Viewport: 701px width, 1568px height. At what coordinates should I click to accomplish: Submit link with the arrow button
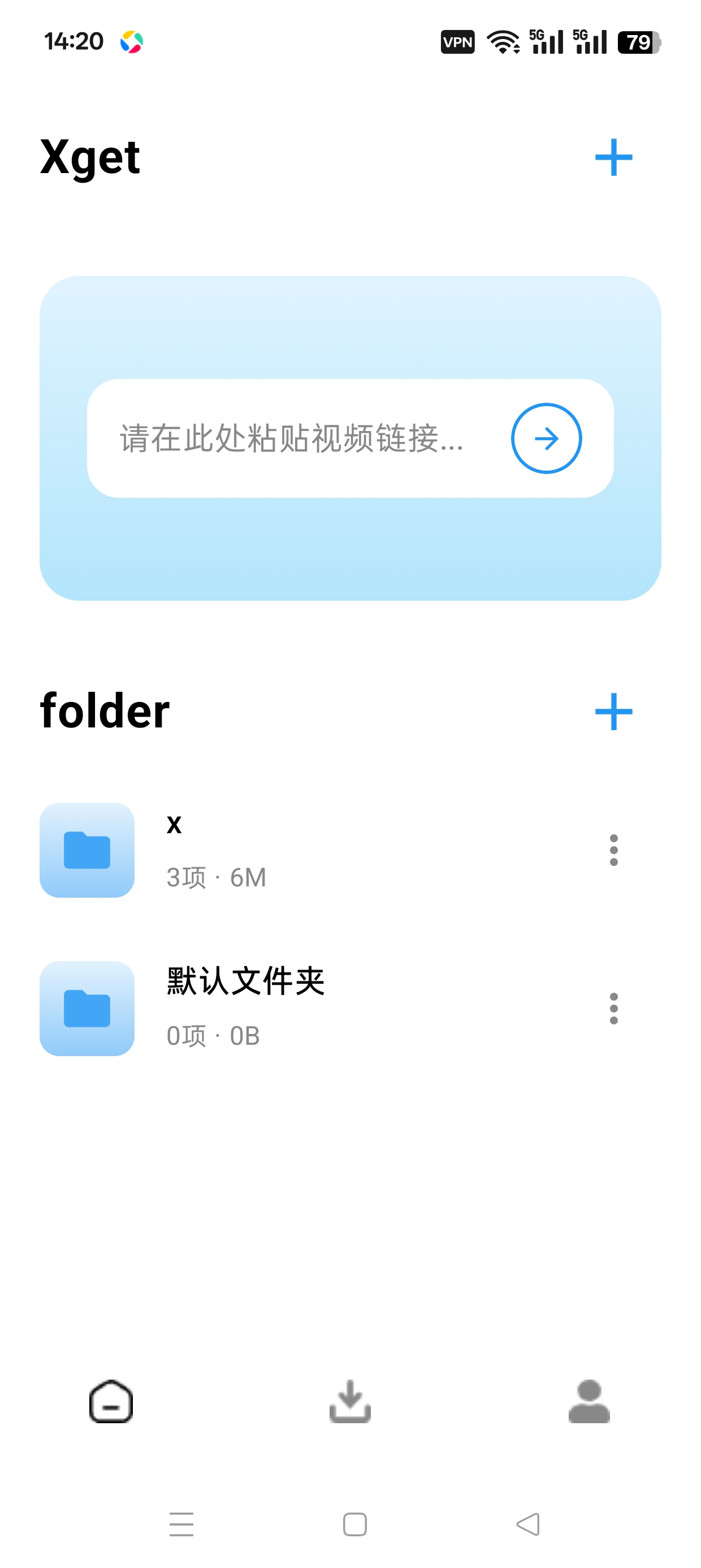click(547, 438)
